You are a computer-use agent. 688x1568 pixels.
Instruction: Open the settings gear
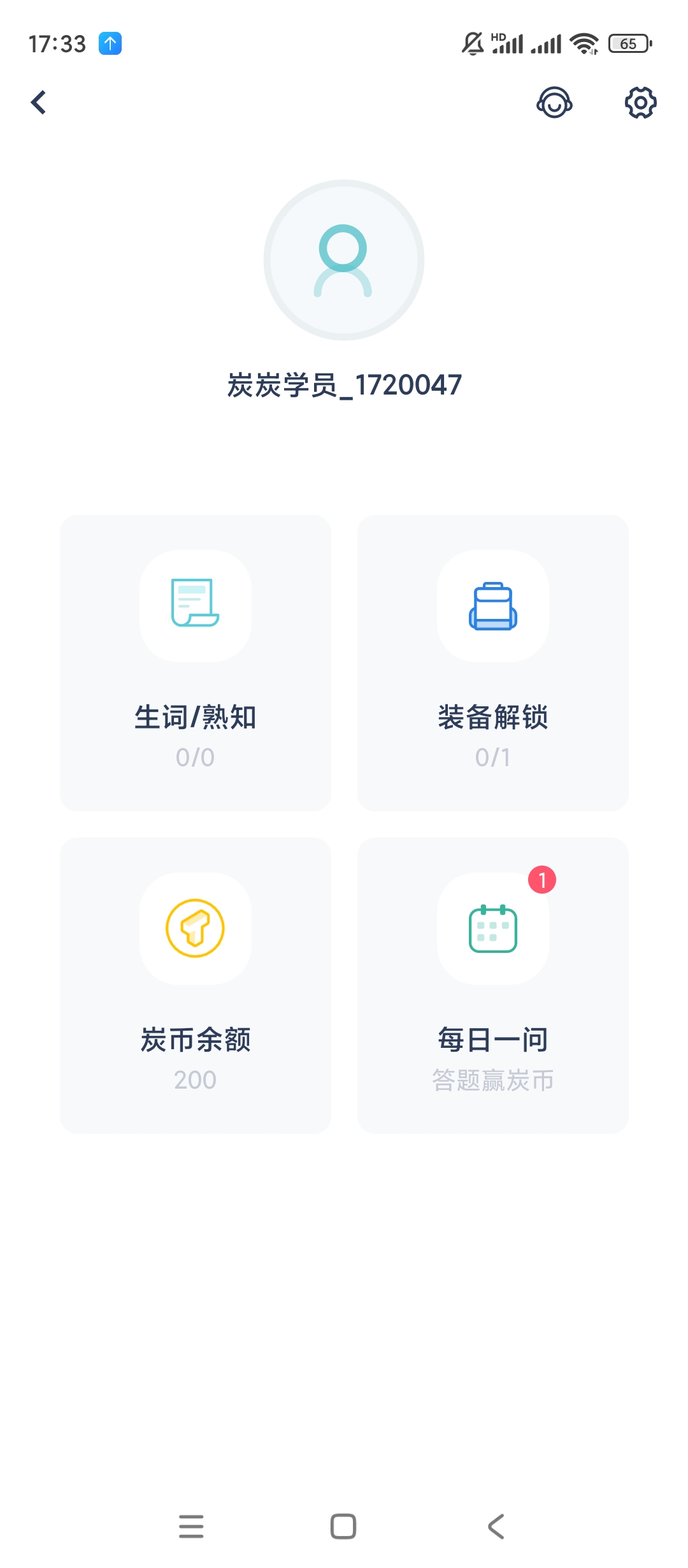(x=640, y=102)
